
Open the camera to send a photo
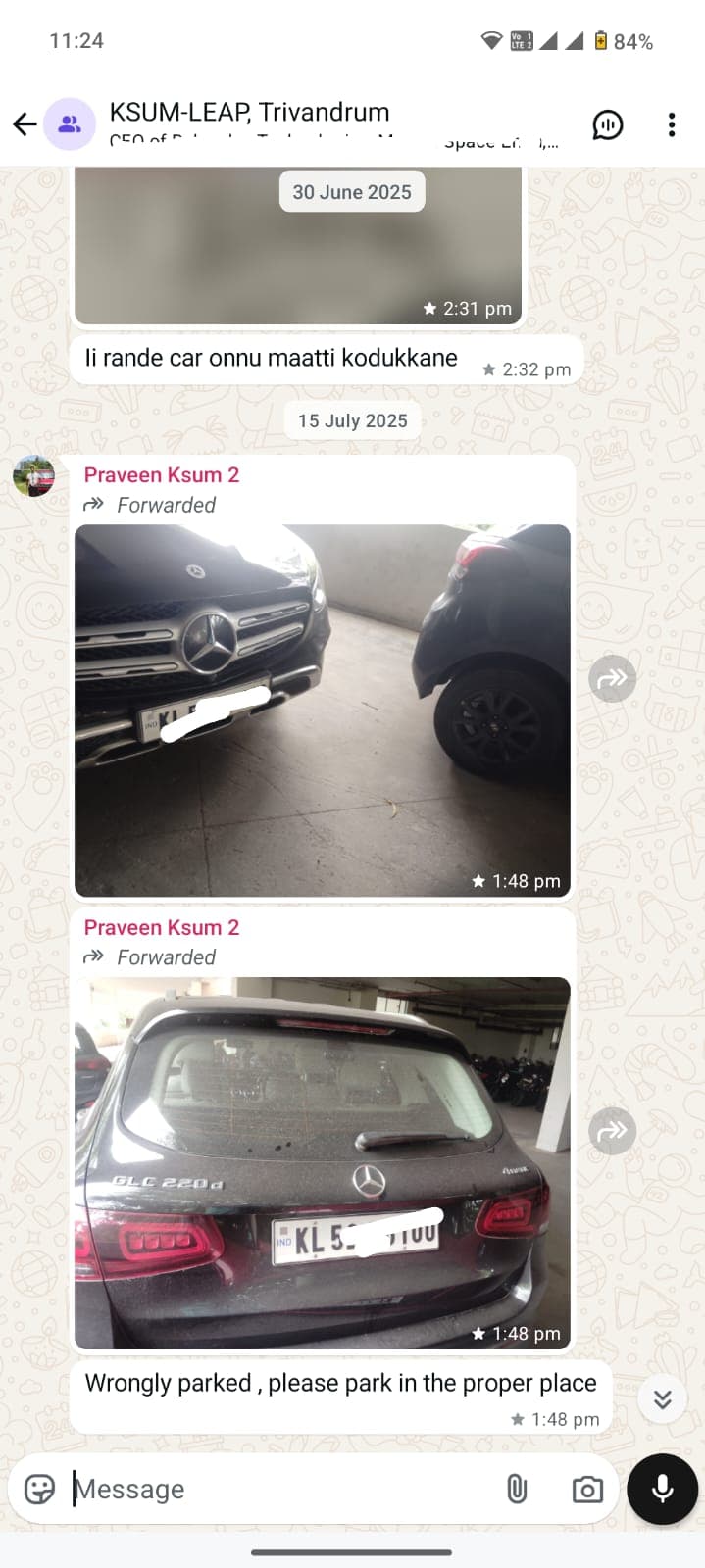(587, 1490)
